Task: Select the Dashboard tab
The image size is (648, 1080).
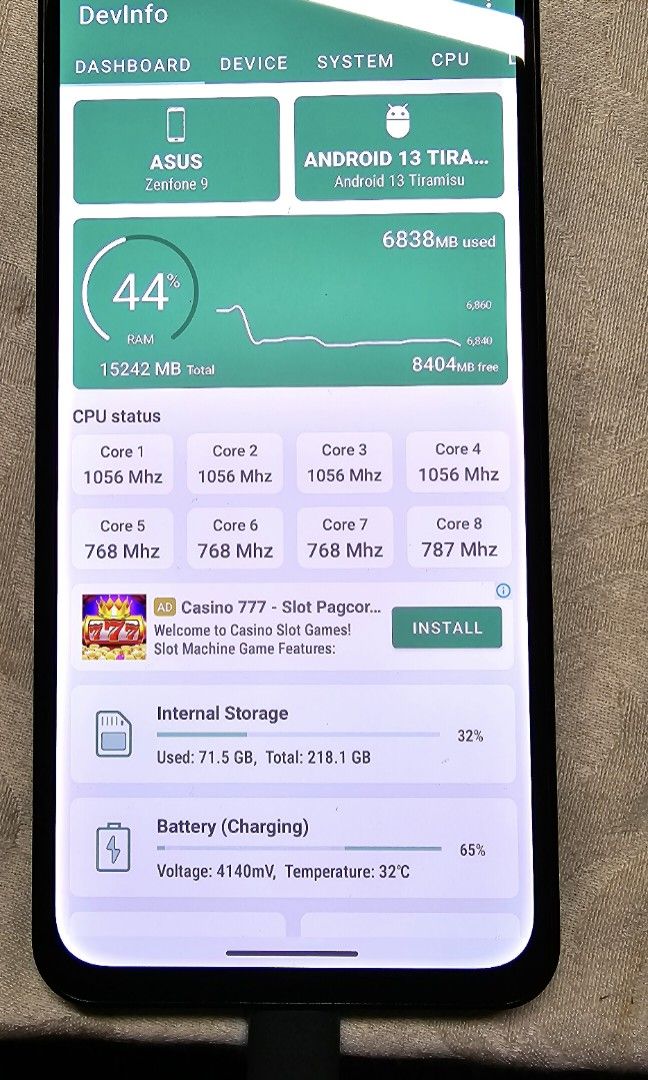Action: pyautogui.click(x=133, y=65)
